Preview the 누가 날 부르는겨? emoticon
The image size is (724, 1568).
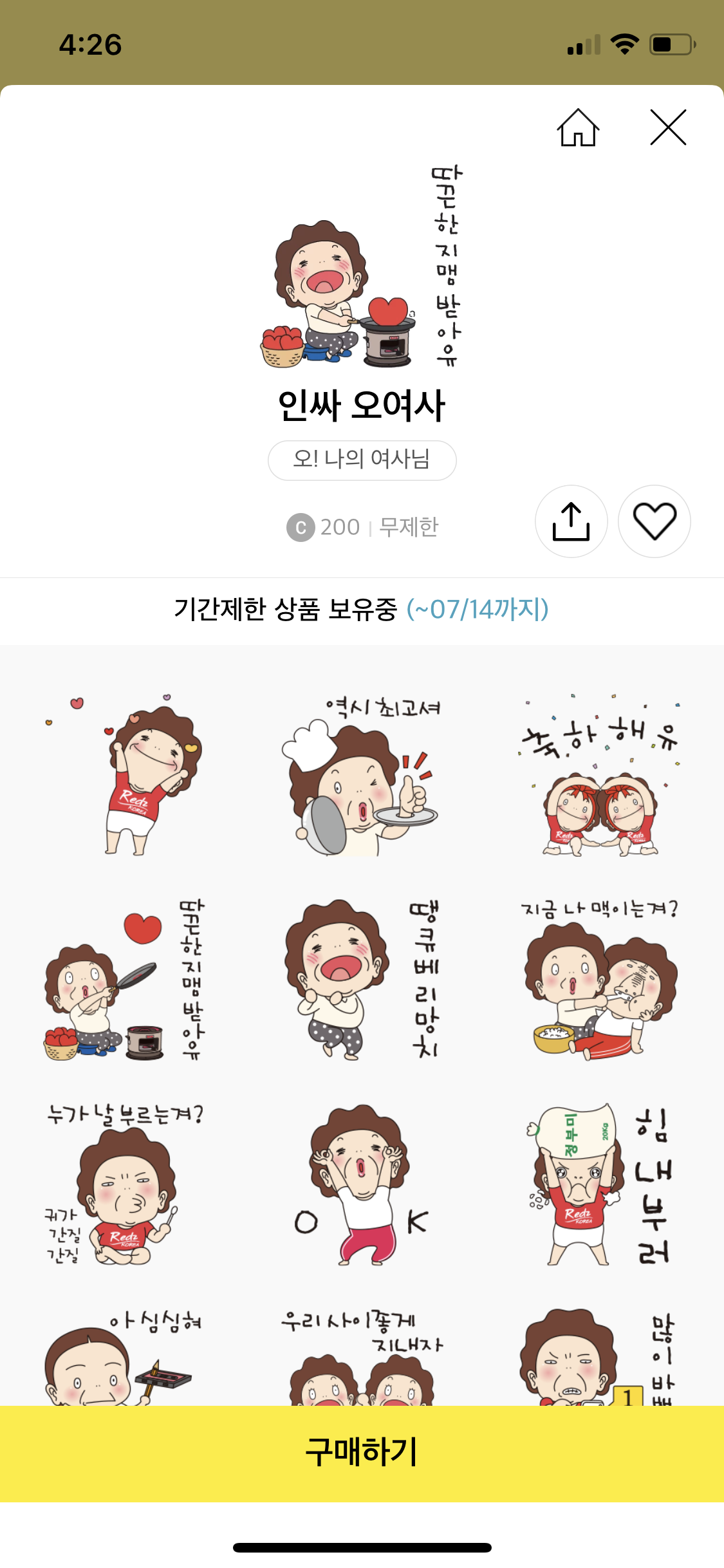124,1184
